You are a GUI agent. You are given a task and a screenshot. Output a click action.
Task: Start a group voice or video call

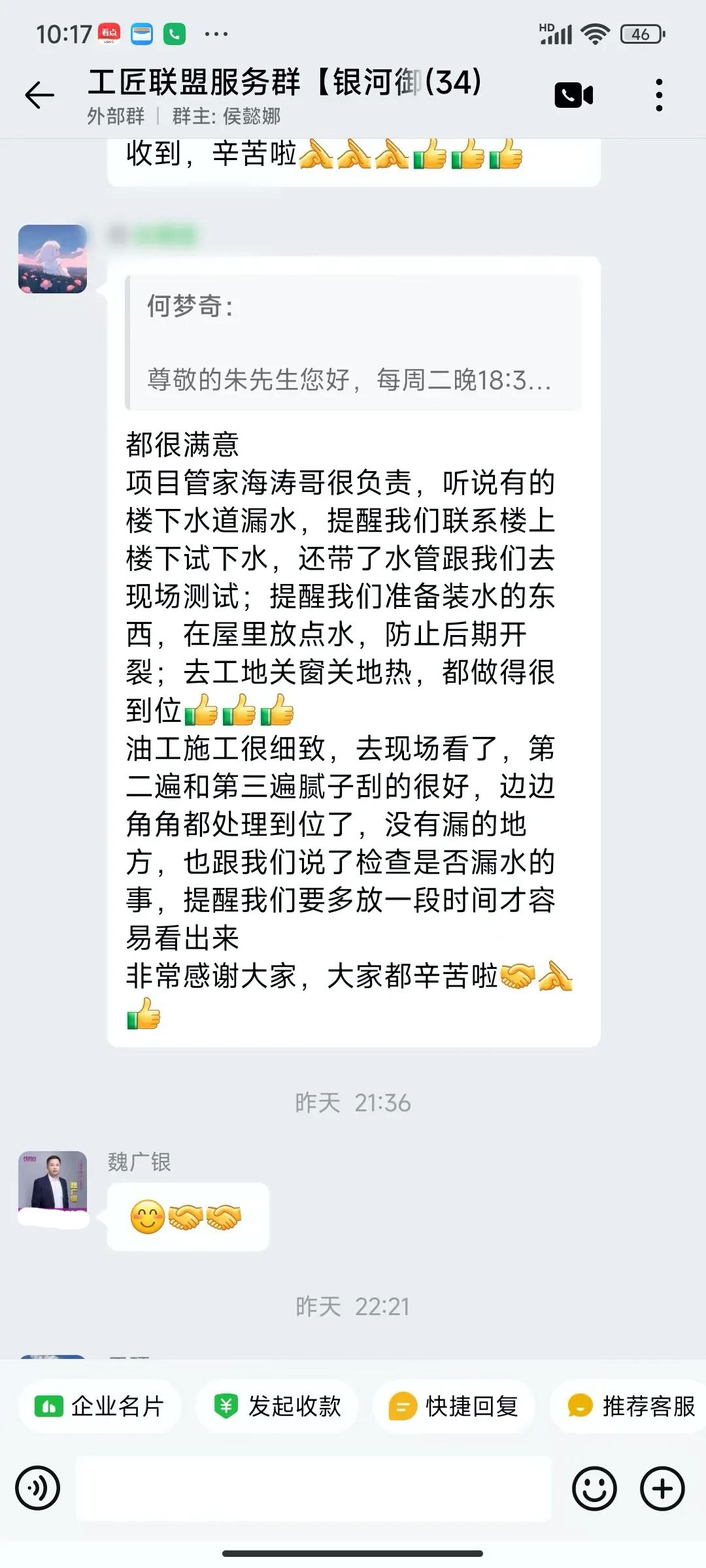[x=573, y=95]
